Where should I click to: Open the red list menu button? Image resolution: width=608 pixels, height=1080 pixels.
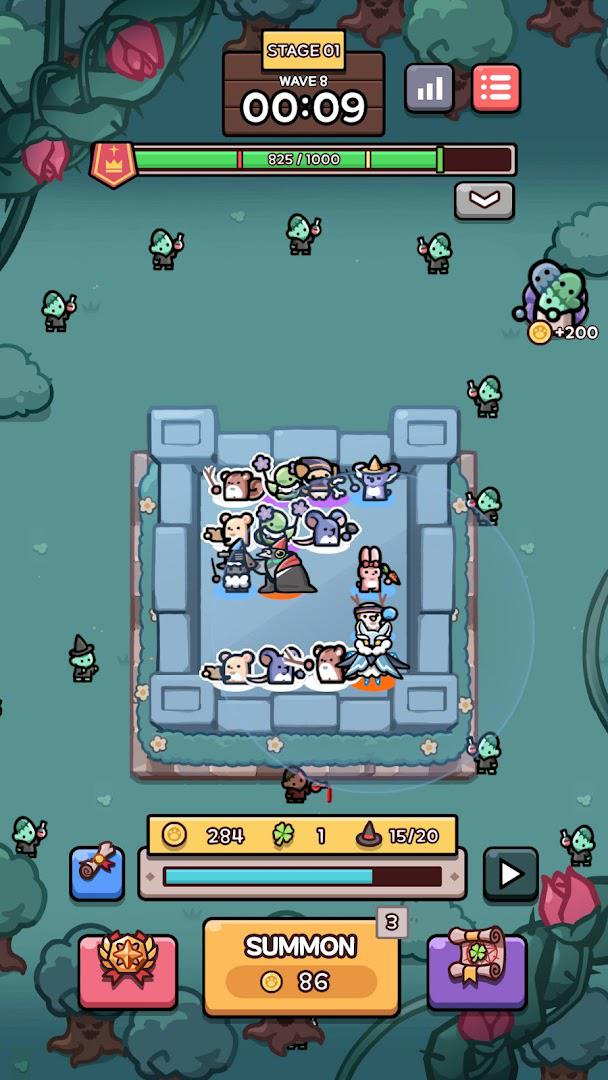coord(496,89)
